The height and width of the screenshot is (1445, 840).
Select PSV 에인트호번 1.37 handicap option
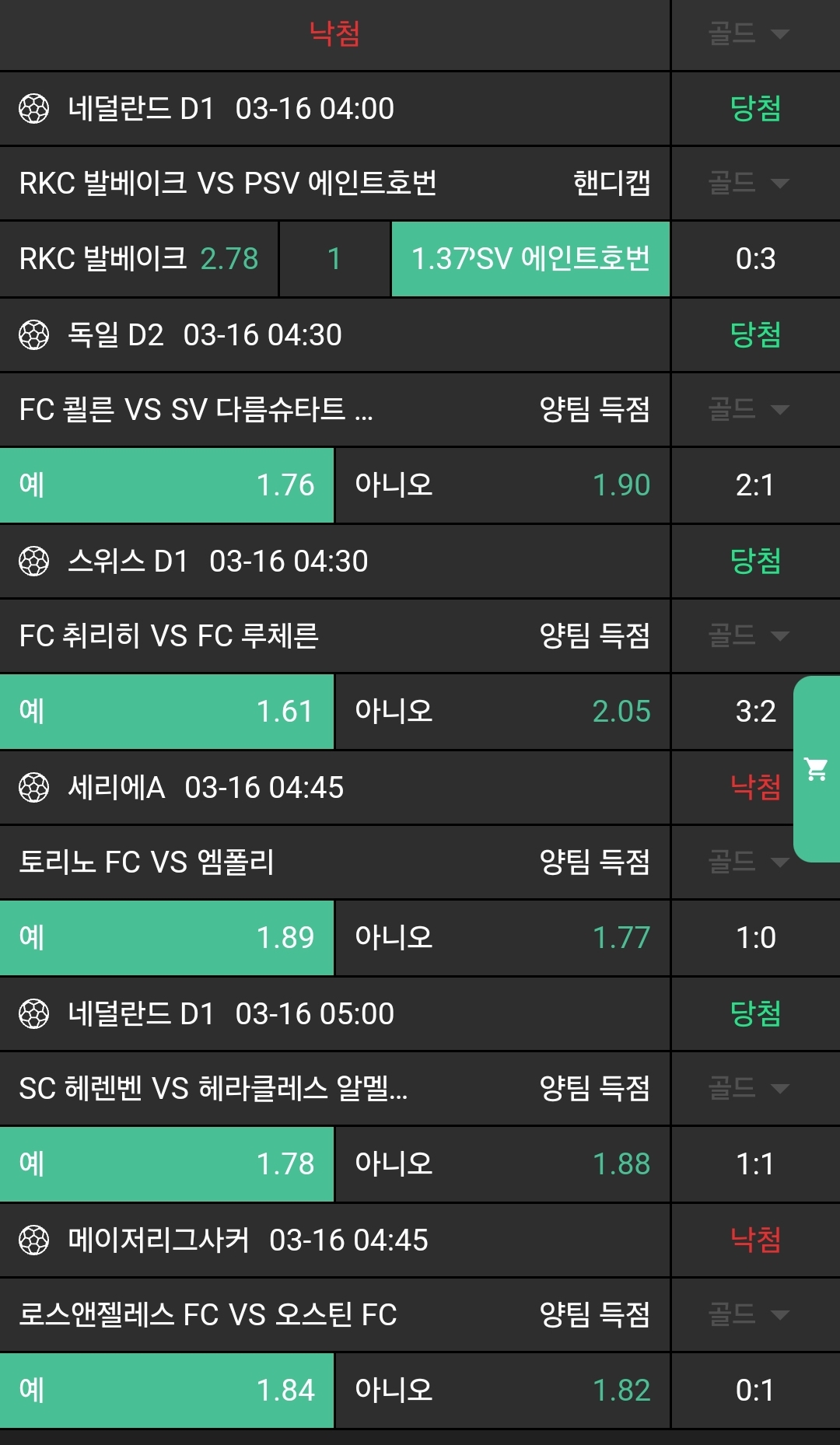point(530,259)
